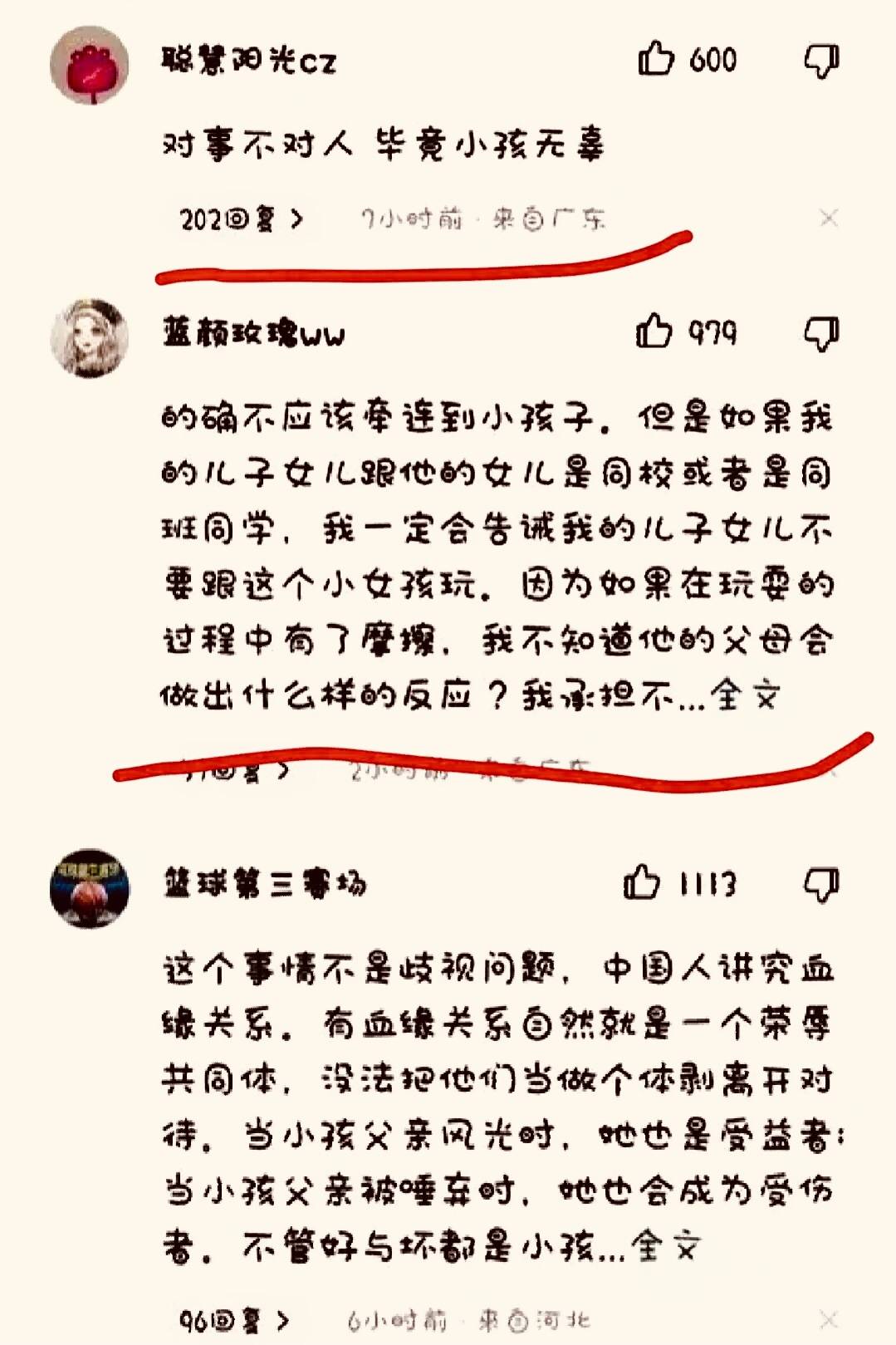The image size is (896, 1345).
Task: Open the 202回复 replies thread
Action: 240,219
